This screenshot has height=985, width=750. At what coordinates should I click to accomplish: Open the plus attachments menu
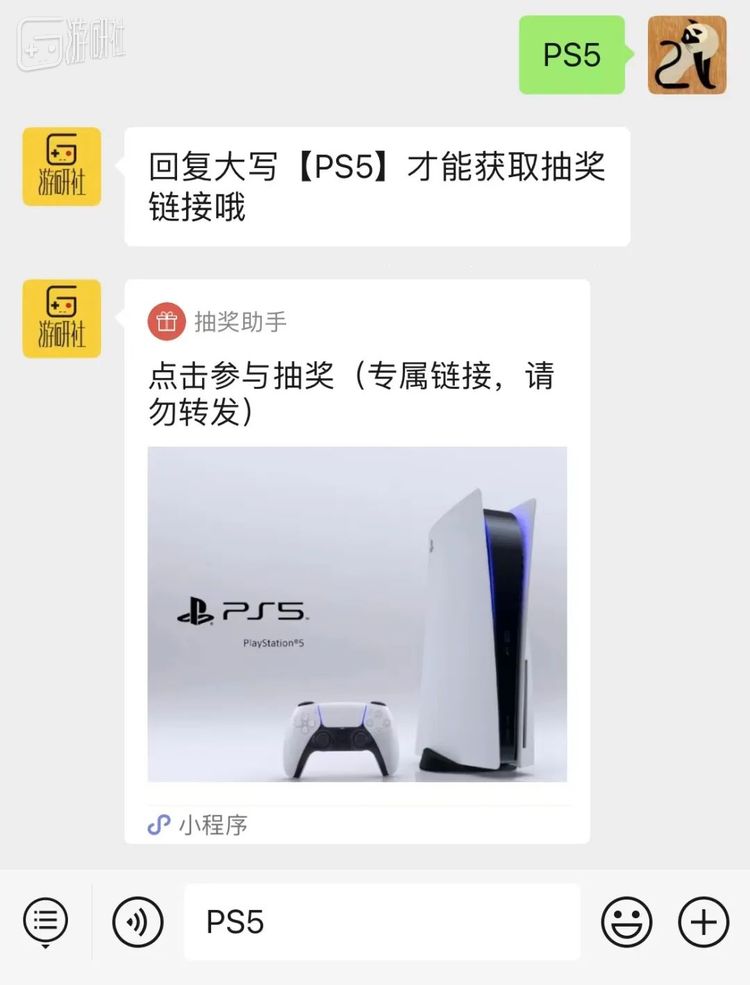[x=703, y=921]
